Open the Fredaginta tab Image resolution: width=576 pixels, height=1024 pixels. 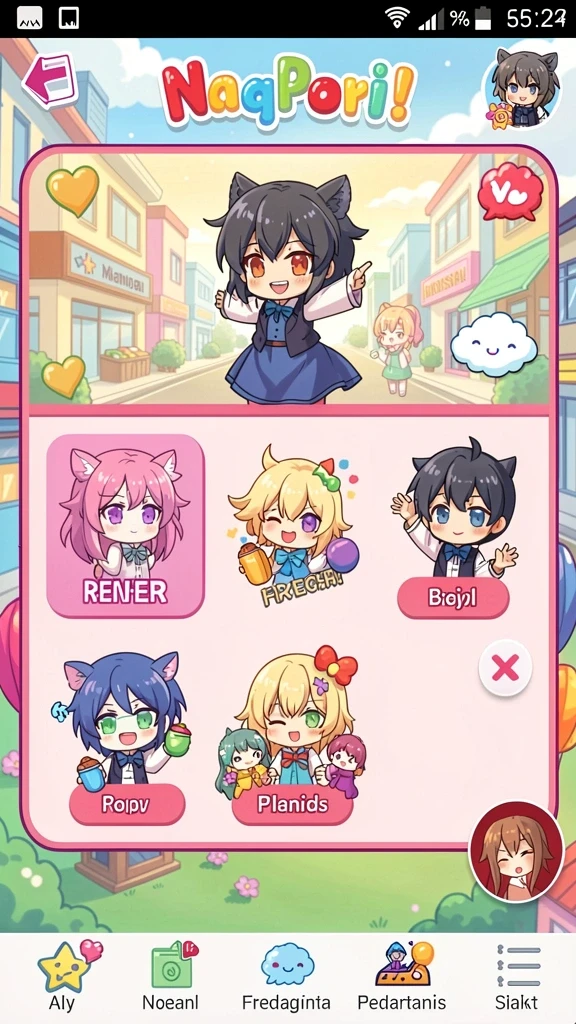pos(286,975)
